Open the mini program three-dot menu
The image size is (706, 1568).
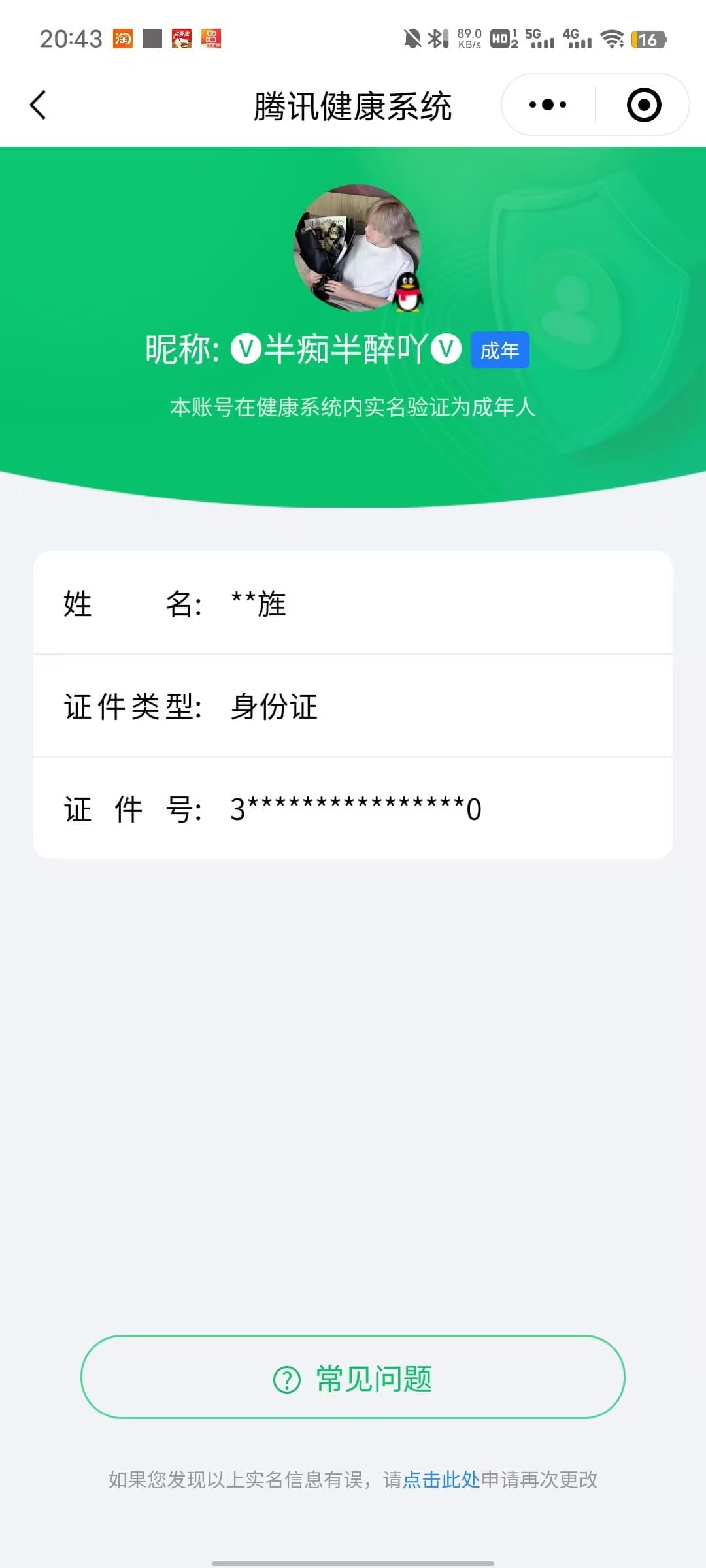click(x=548, y=105)
